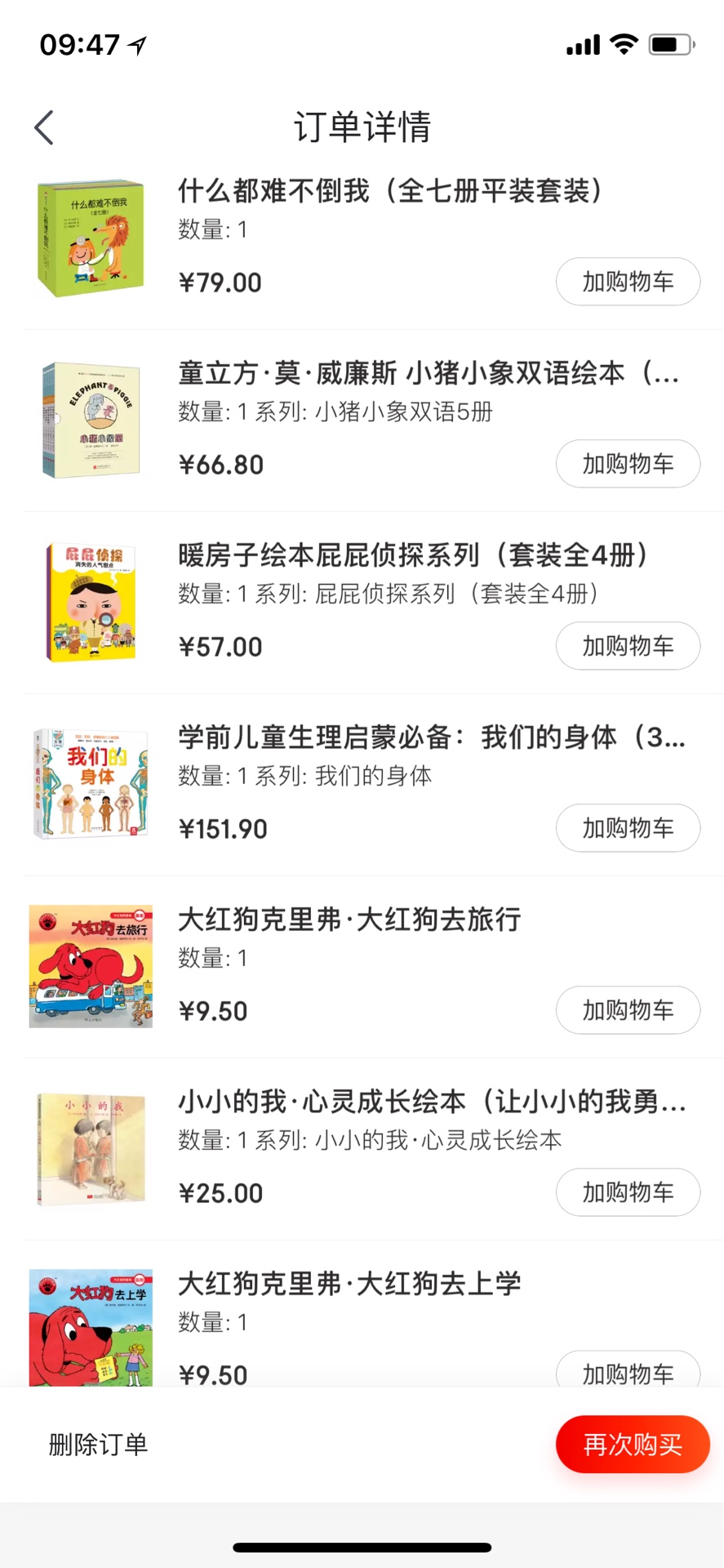Tap the red 再次购买 button
Viewport: 724px width, 1568px height.
pyautogui.click(x=632, y=1444)
